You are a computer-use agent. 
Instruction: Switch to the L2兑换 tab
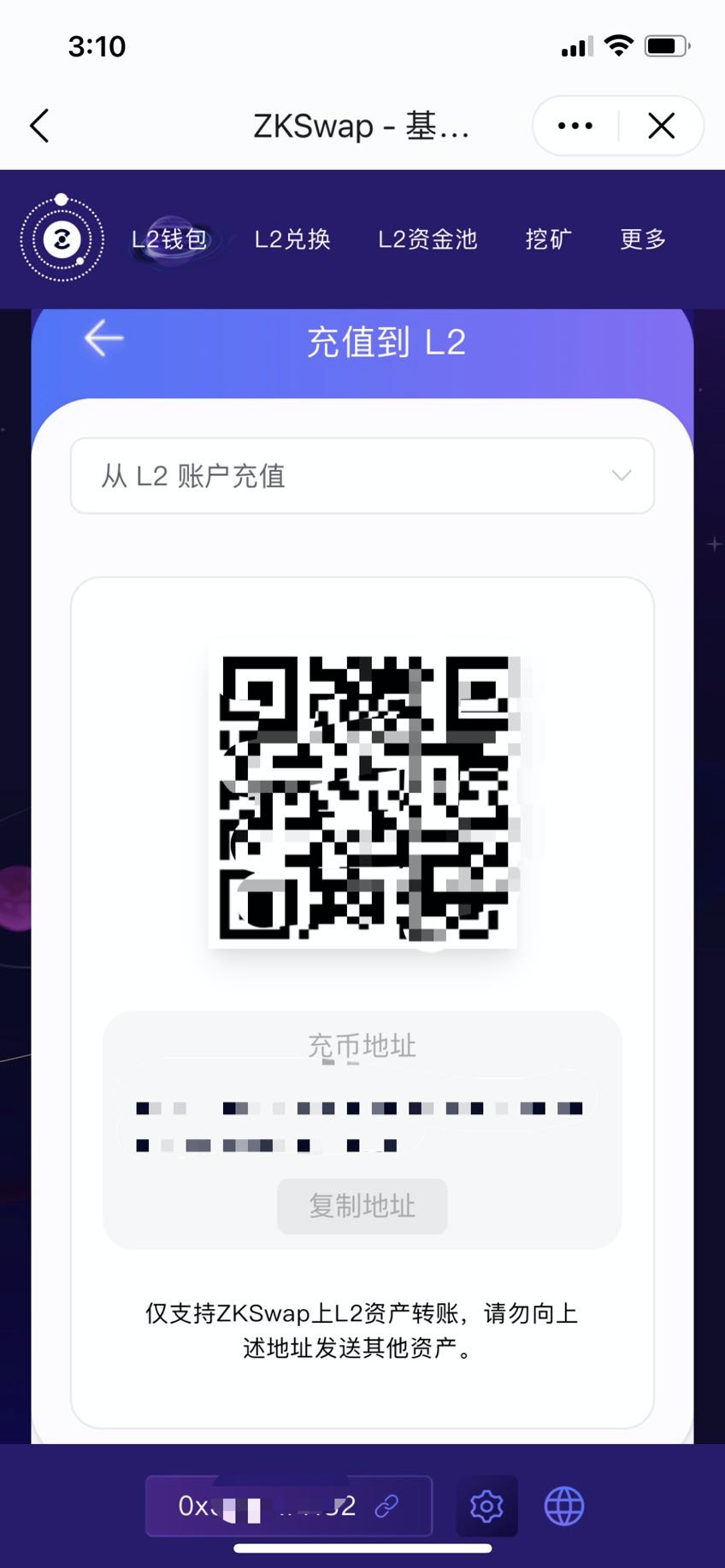pyautogui.click(x=292, y=239)
